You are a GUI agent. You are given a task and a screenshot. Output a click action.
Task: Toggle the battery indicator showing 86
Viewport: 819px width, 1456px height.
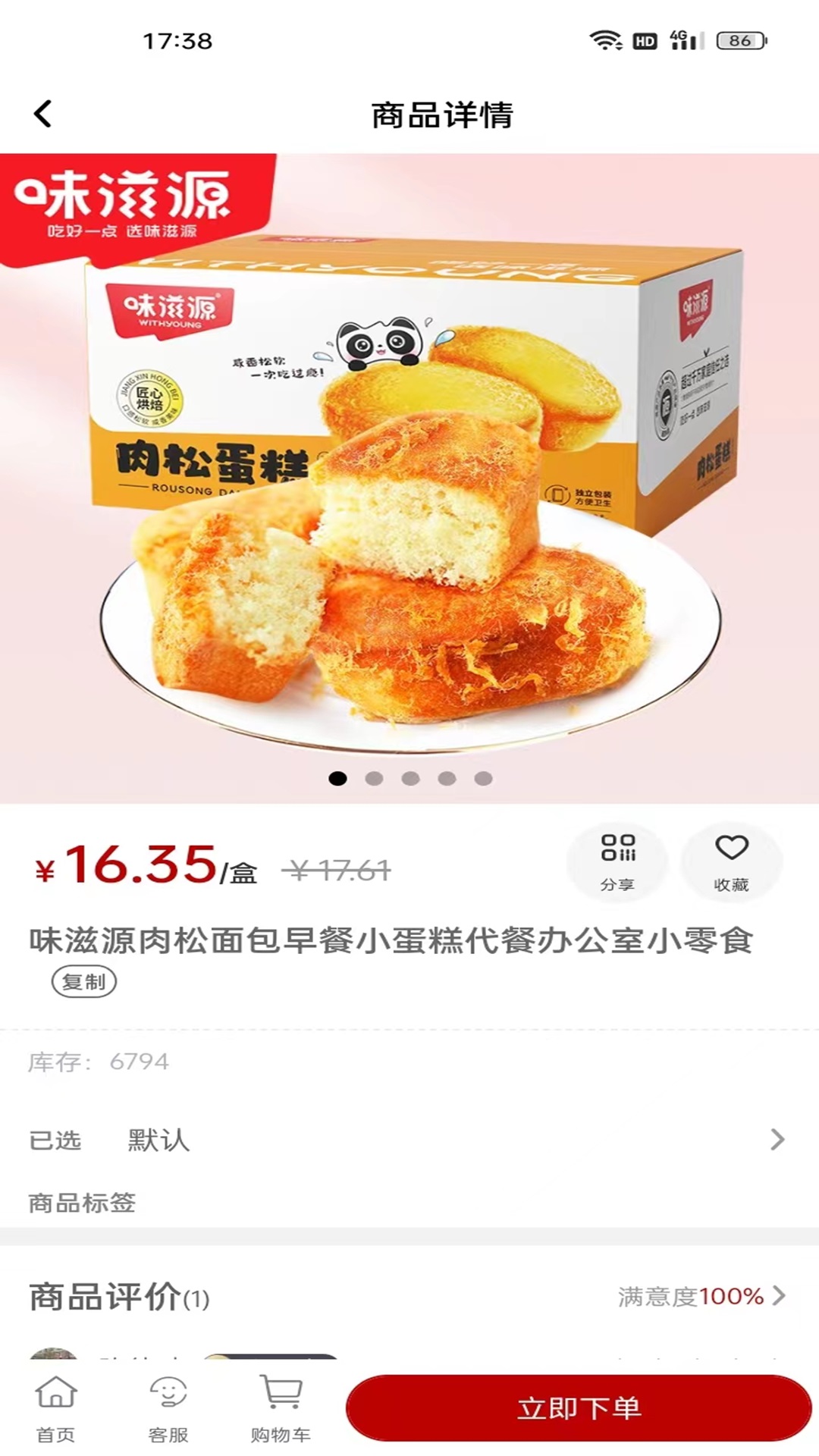(732, 42)
